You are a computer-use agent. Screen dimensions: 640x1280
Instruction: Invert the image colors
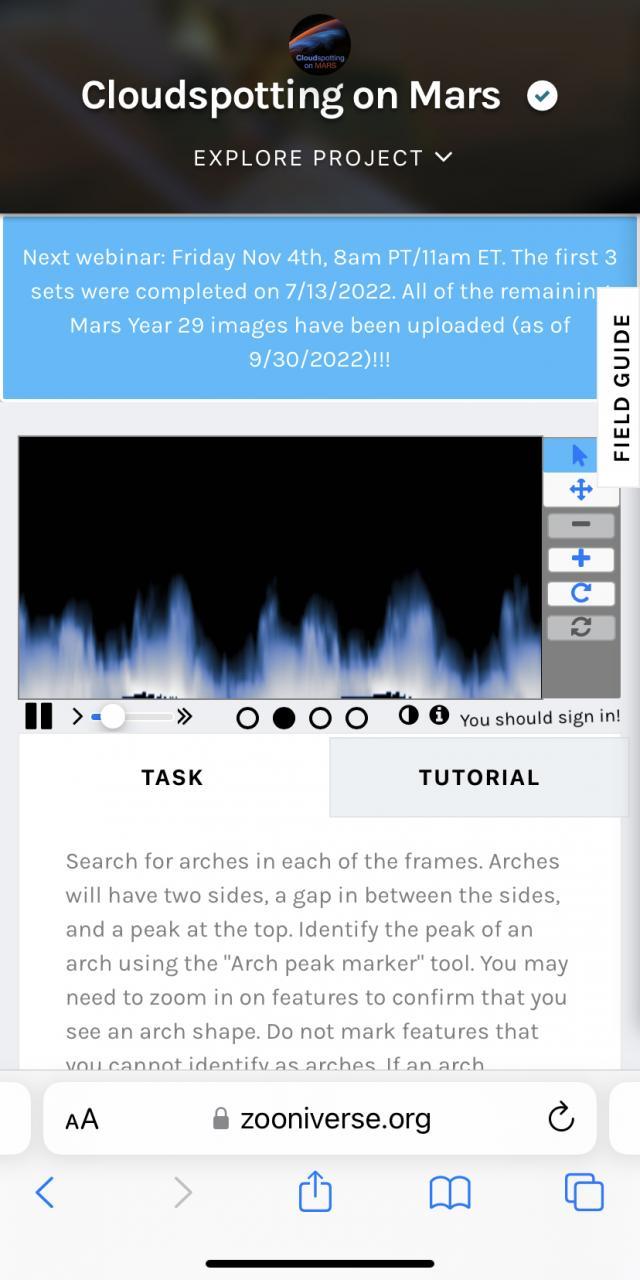(408, 715)
